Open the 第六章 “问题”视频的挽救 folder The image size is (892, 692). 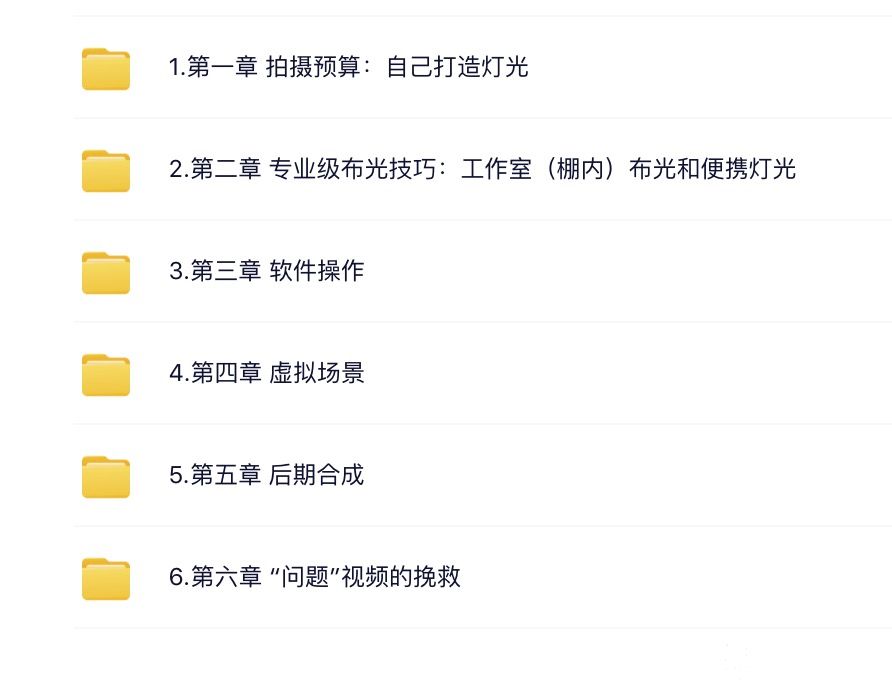[314, 577]
